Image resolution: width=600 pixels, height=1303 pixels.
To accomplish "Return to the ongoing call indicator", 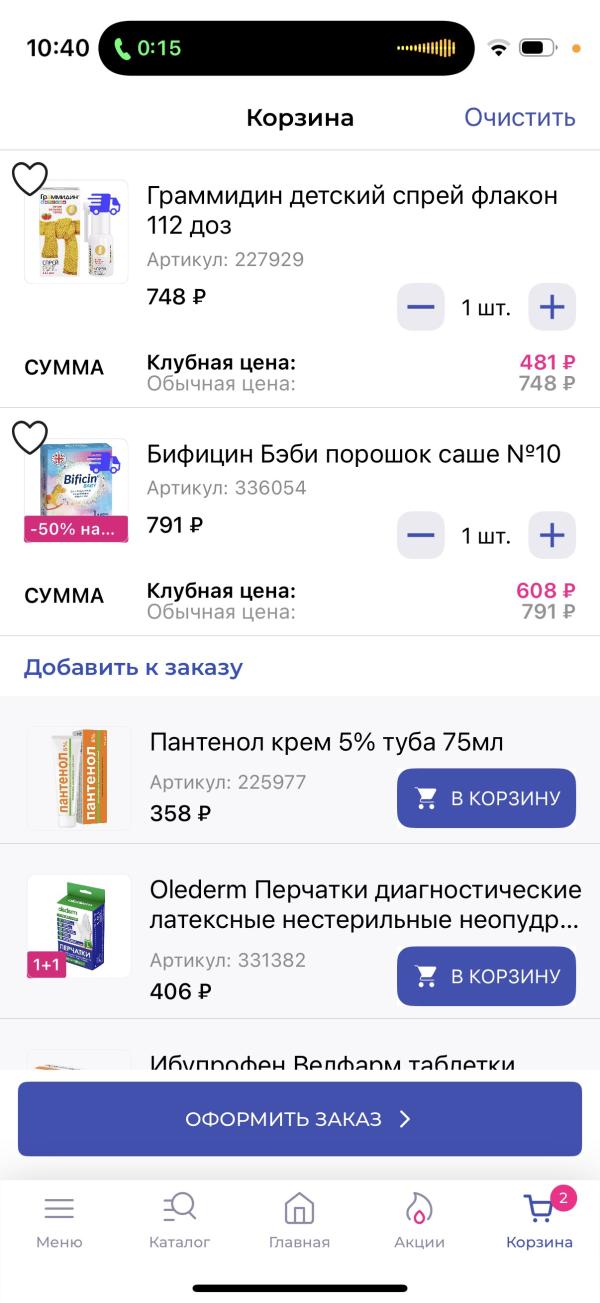I will point(148,48).
